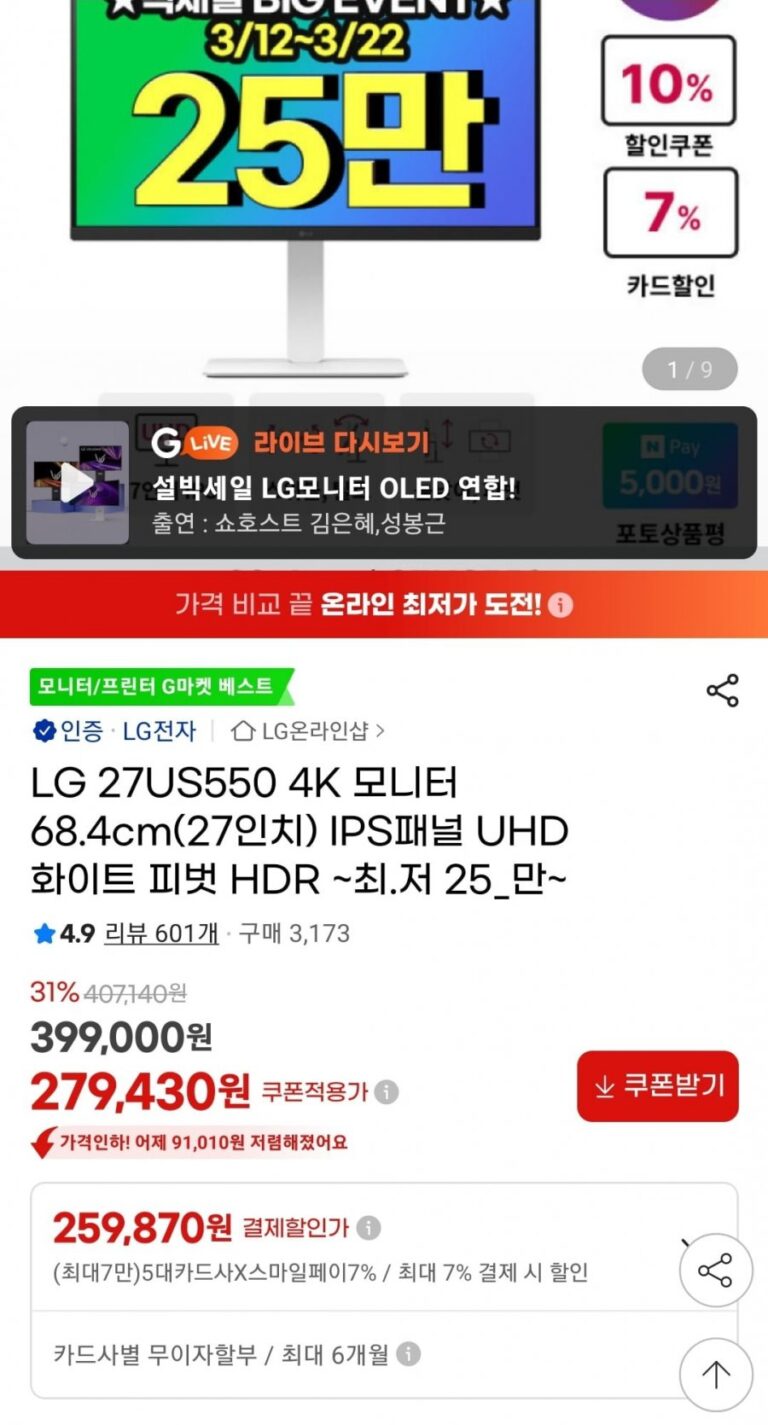Open the info icon on 온라인 최저가 도전 banner
The height and width of the screenshot is (1425, 768).
[x=561, y=604]
